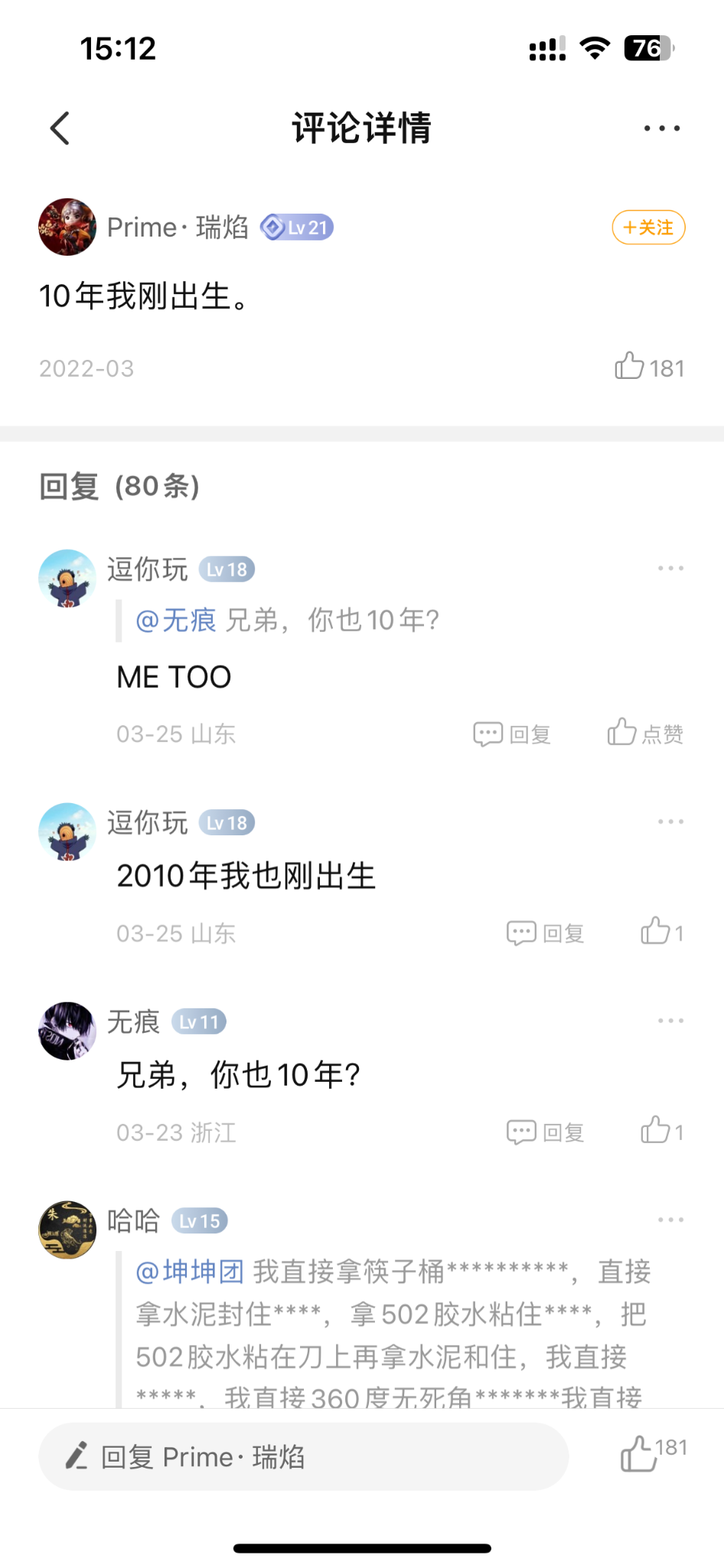Reply to the 2010年我也刚出生 comment
The width and height of the screenshot is (724, 1568).
[x=546, y=933]
